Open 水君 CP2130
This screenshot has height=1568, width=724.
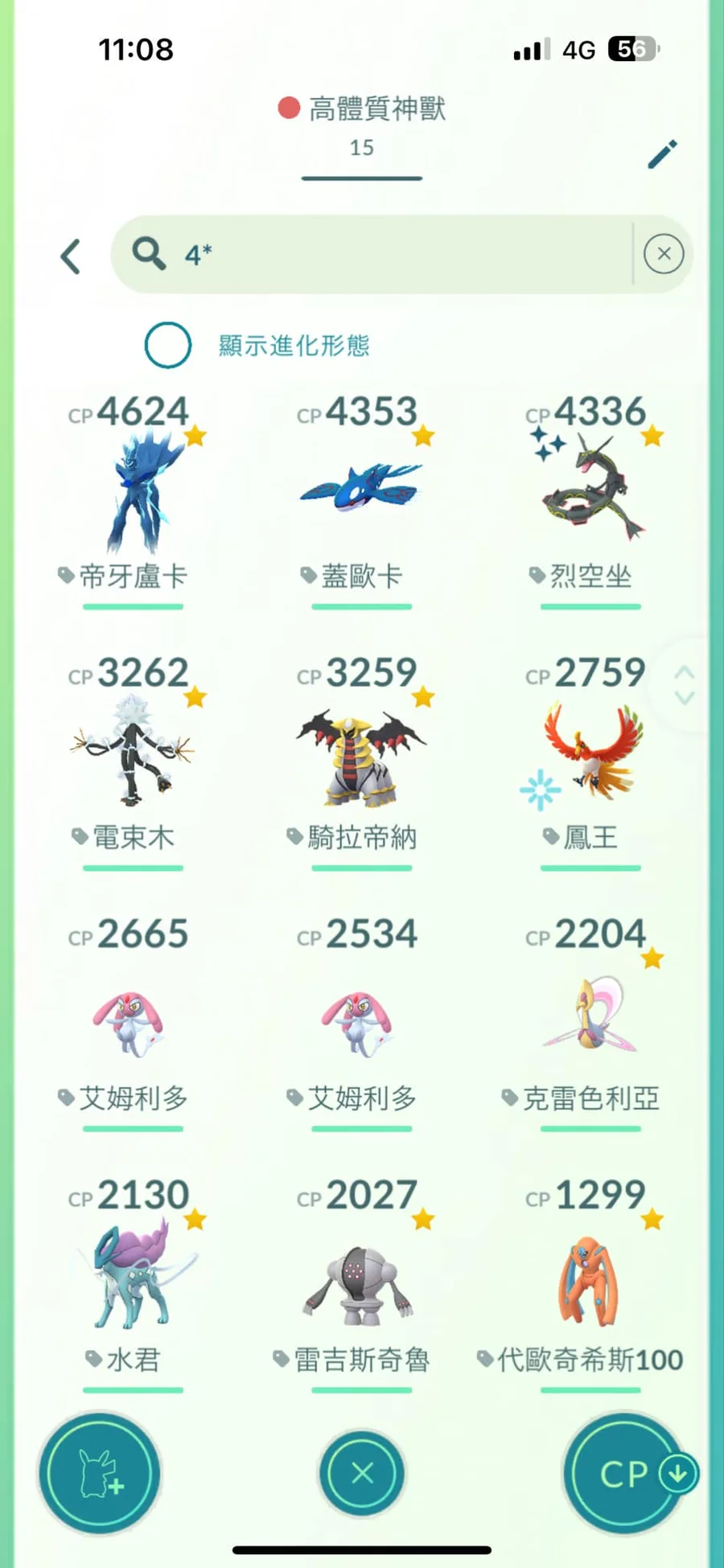[x=134, y=1279]
